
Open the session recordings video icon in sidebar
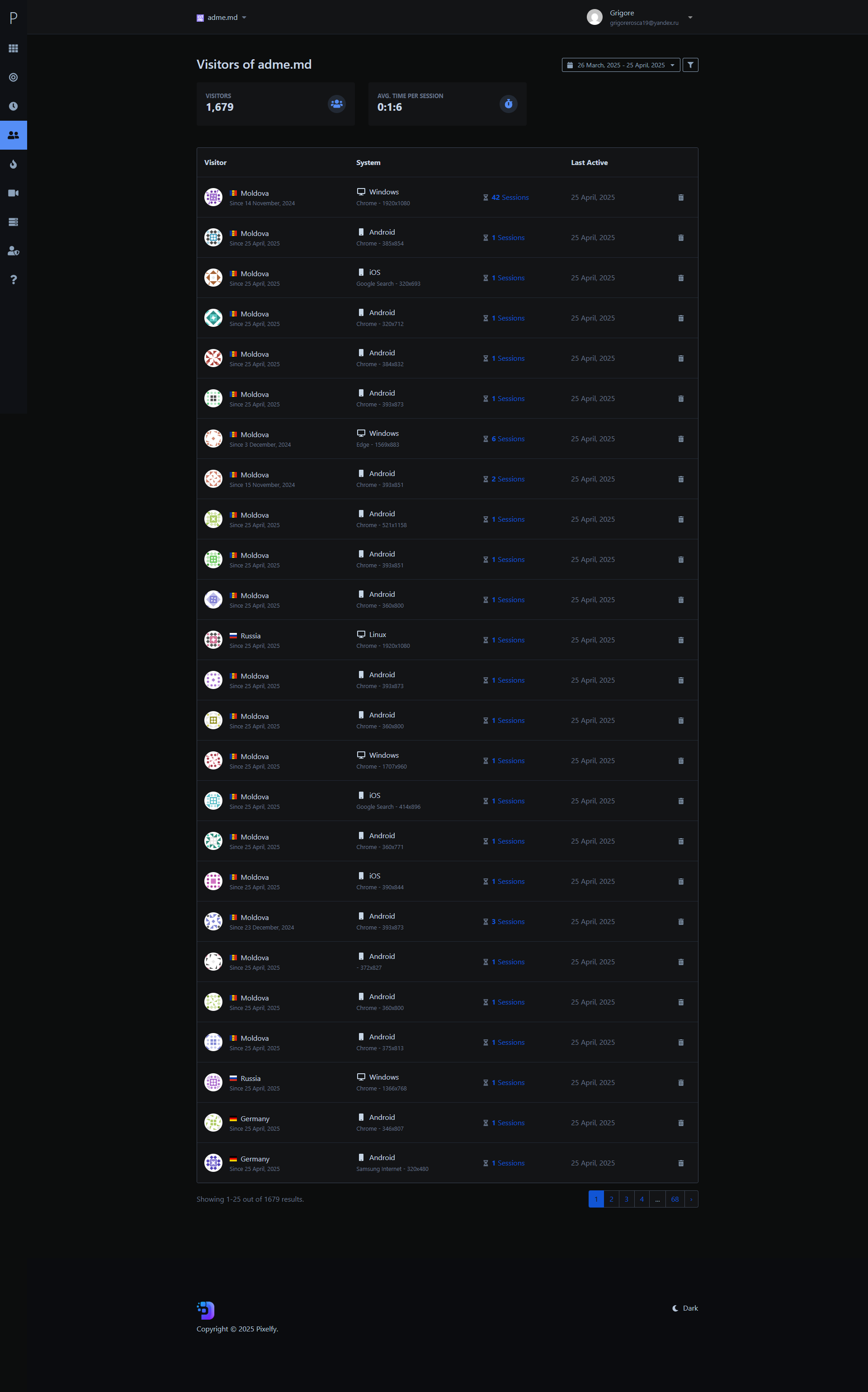[13, 193]
